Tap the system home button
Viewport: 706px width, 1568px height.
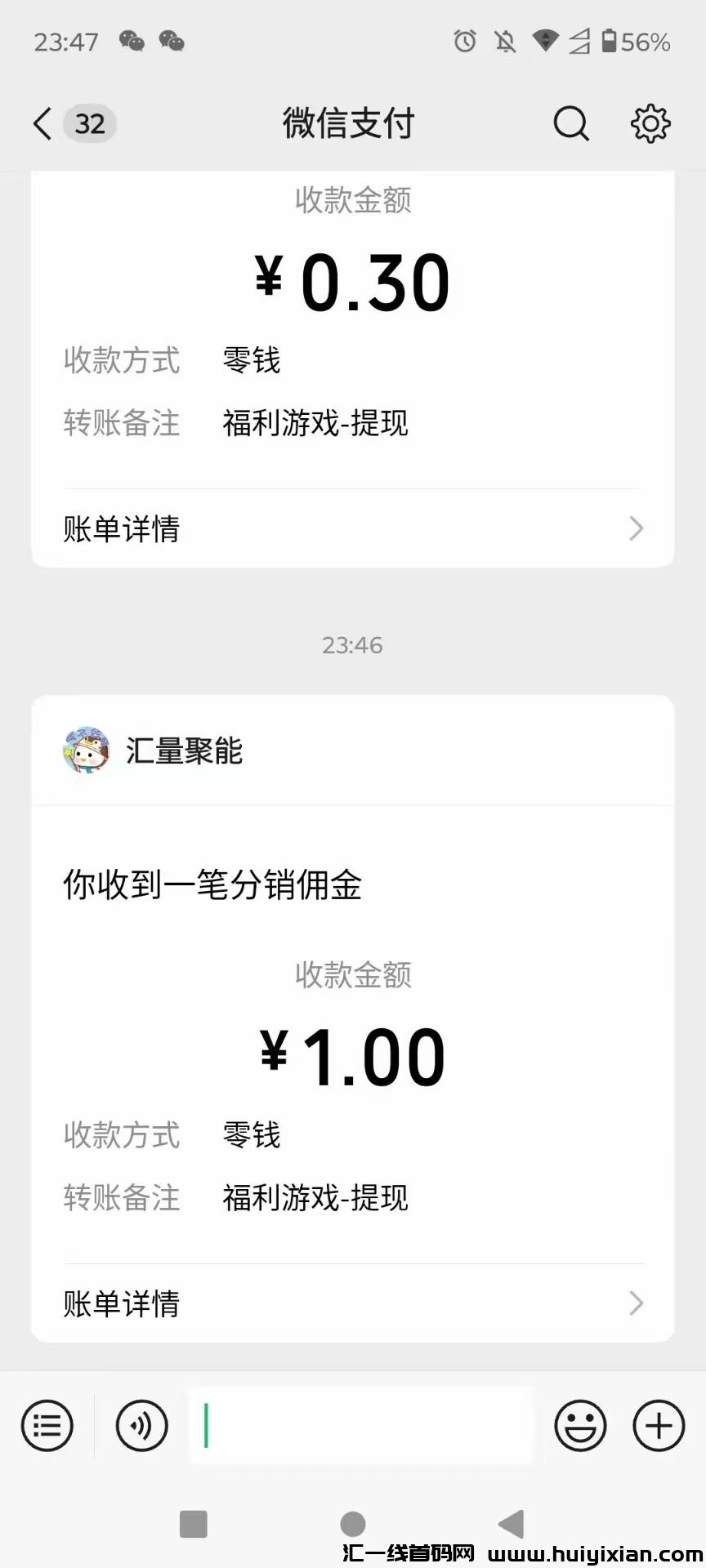(x=353, y=1524)
